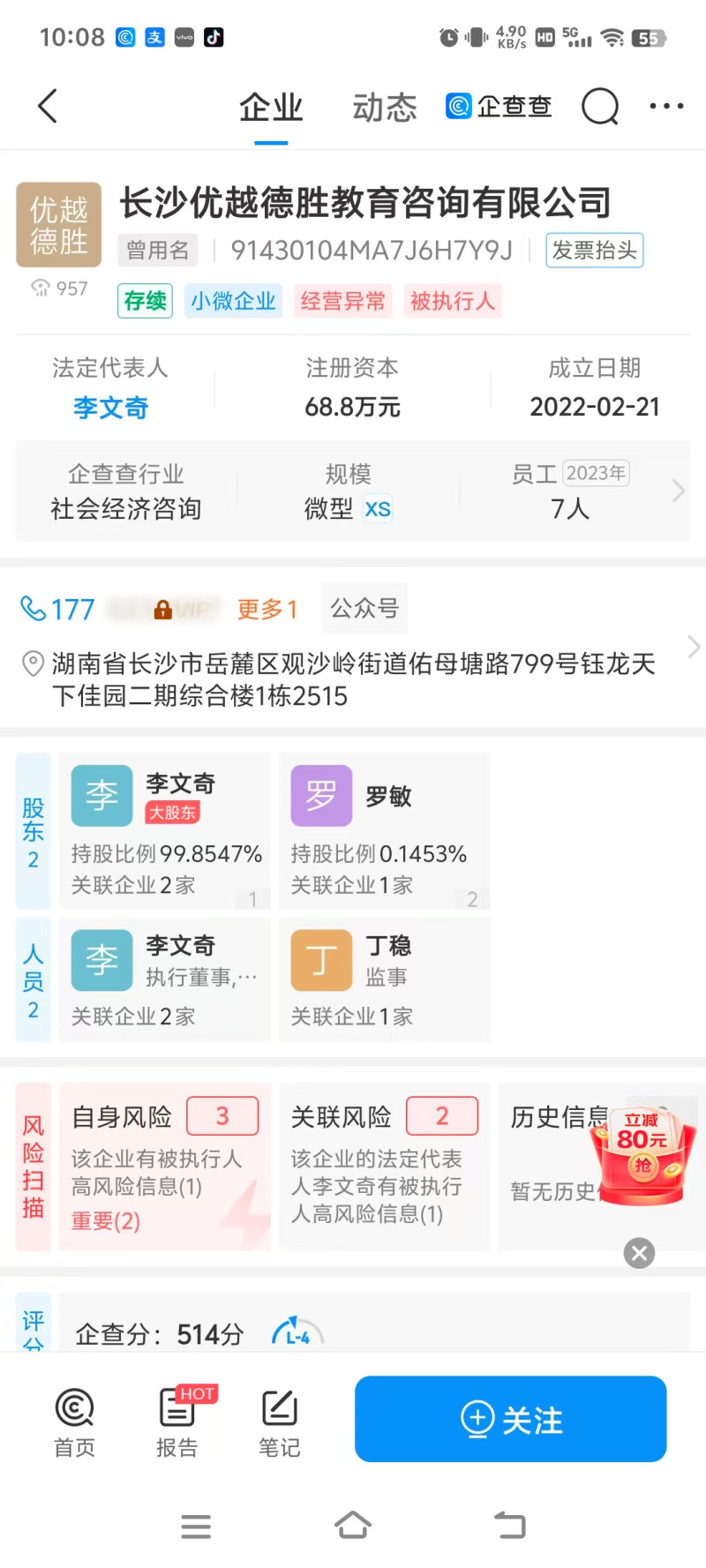
Task: Call the phone number starting with 177
Action: point(58,609)
